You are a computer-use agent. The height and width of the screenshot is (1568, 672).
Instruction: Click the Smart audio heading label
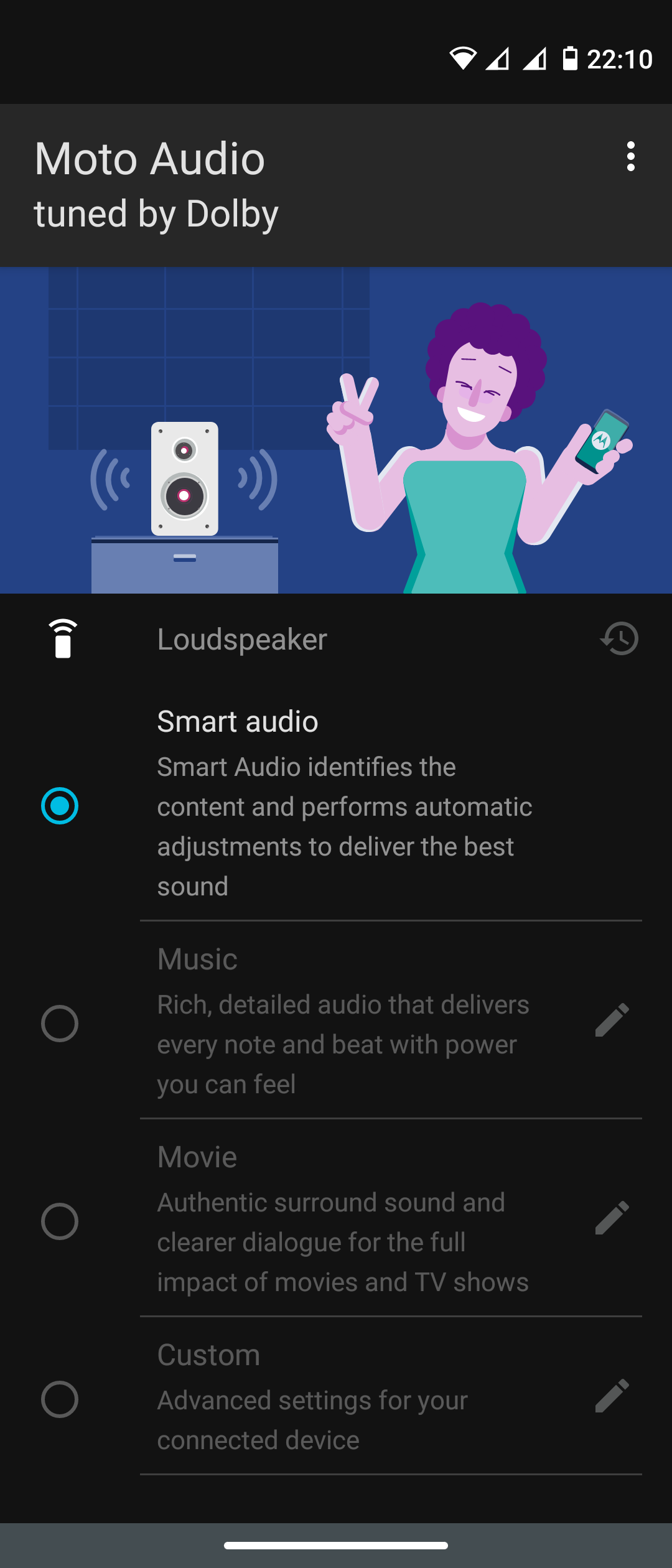click(238, 722)
